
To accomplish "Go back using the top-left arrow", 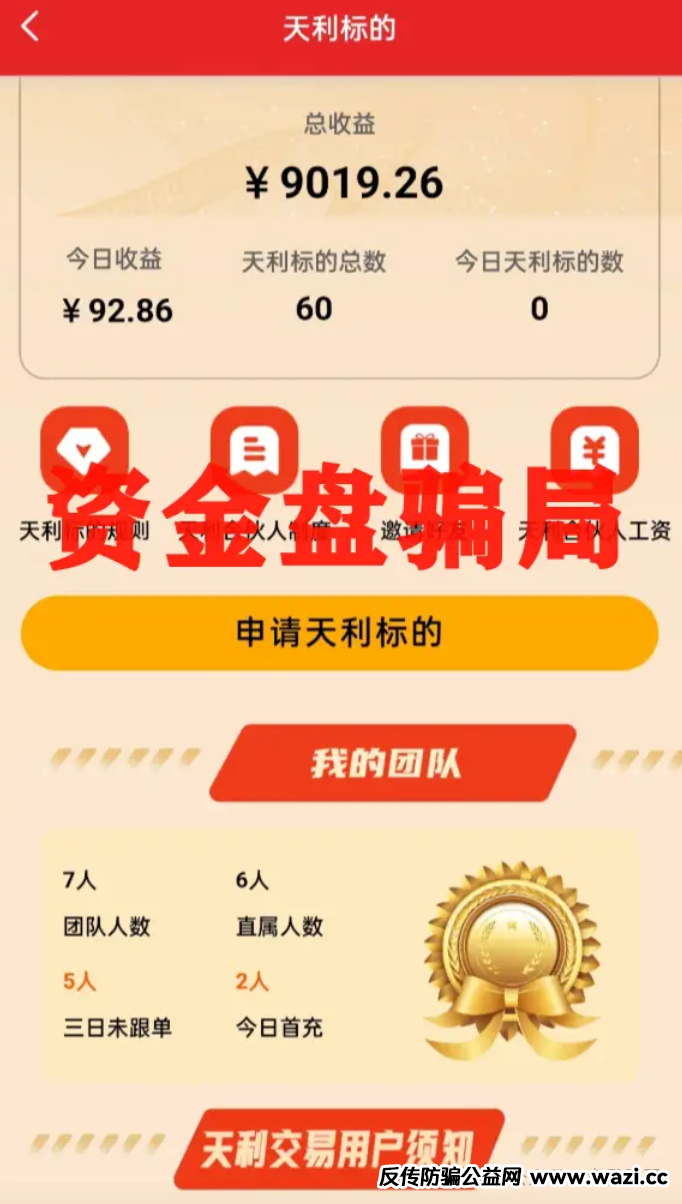I will [30, 27].
